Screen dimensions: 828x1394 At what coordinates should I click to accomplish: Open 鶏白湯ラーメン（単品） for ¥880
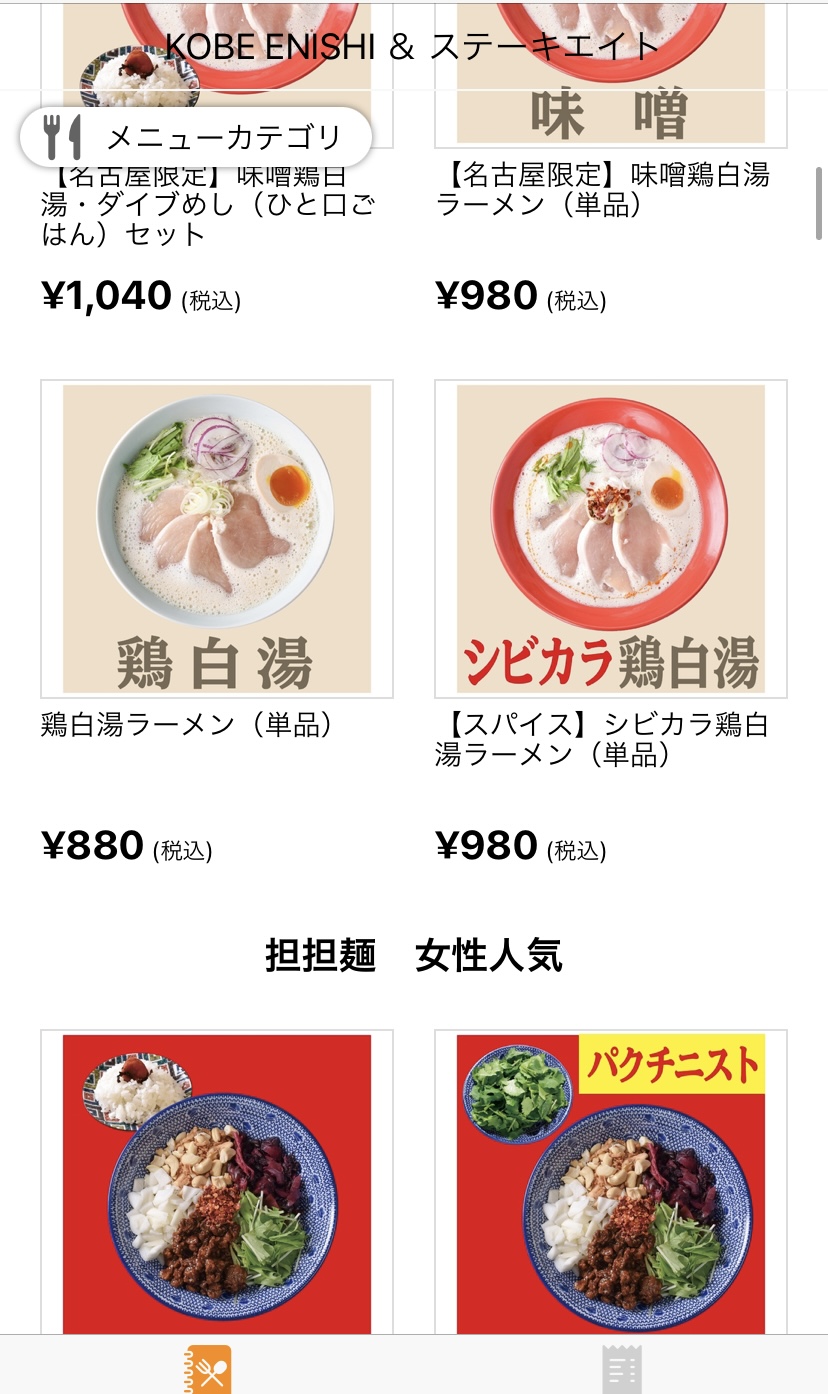click(216, 538)
